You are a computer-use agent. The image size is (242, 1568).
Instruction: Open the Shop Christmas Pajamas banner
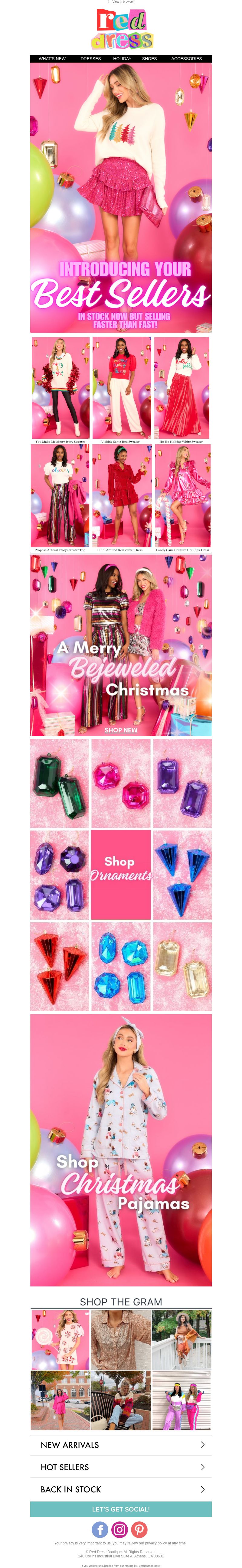point(121,1150)
